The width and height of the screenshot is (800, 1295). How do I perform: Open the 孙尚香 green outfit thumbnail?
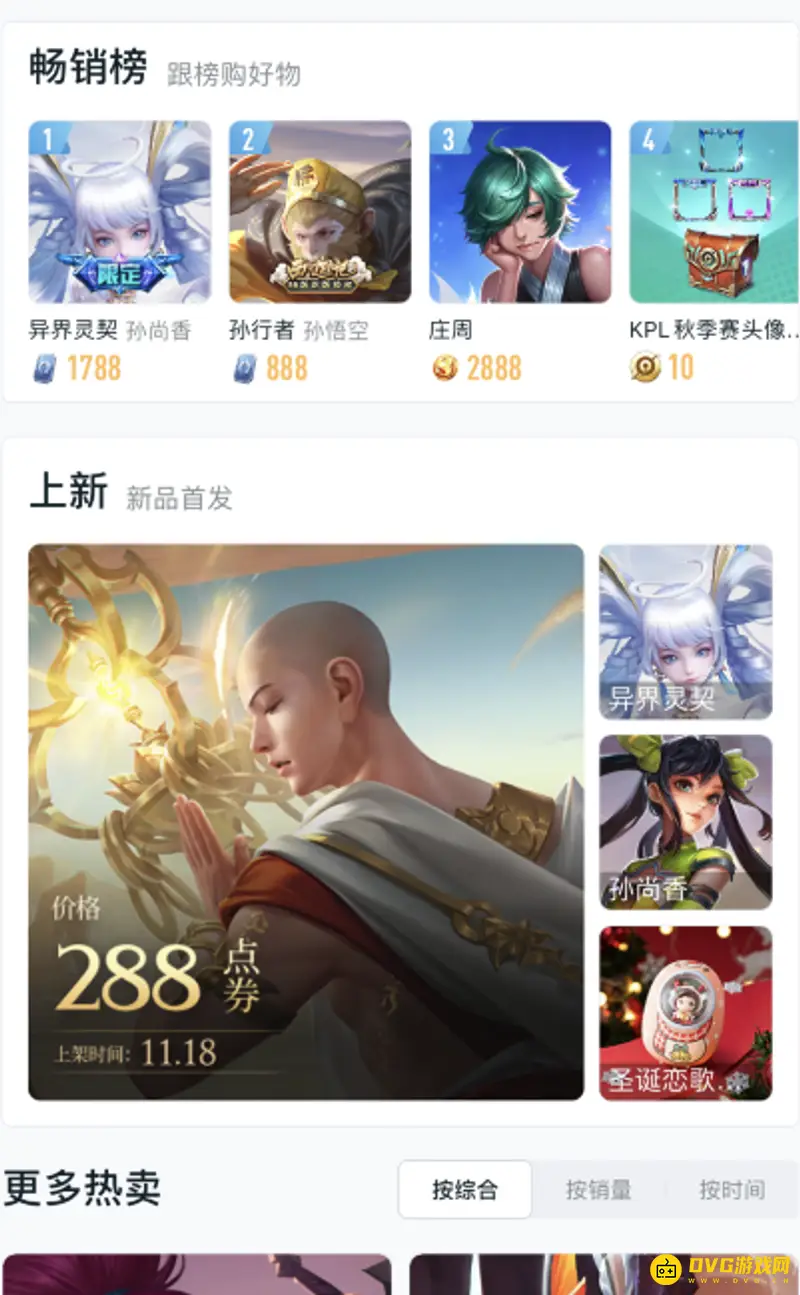tap(684, 822)
